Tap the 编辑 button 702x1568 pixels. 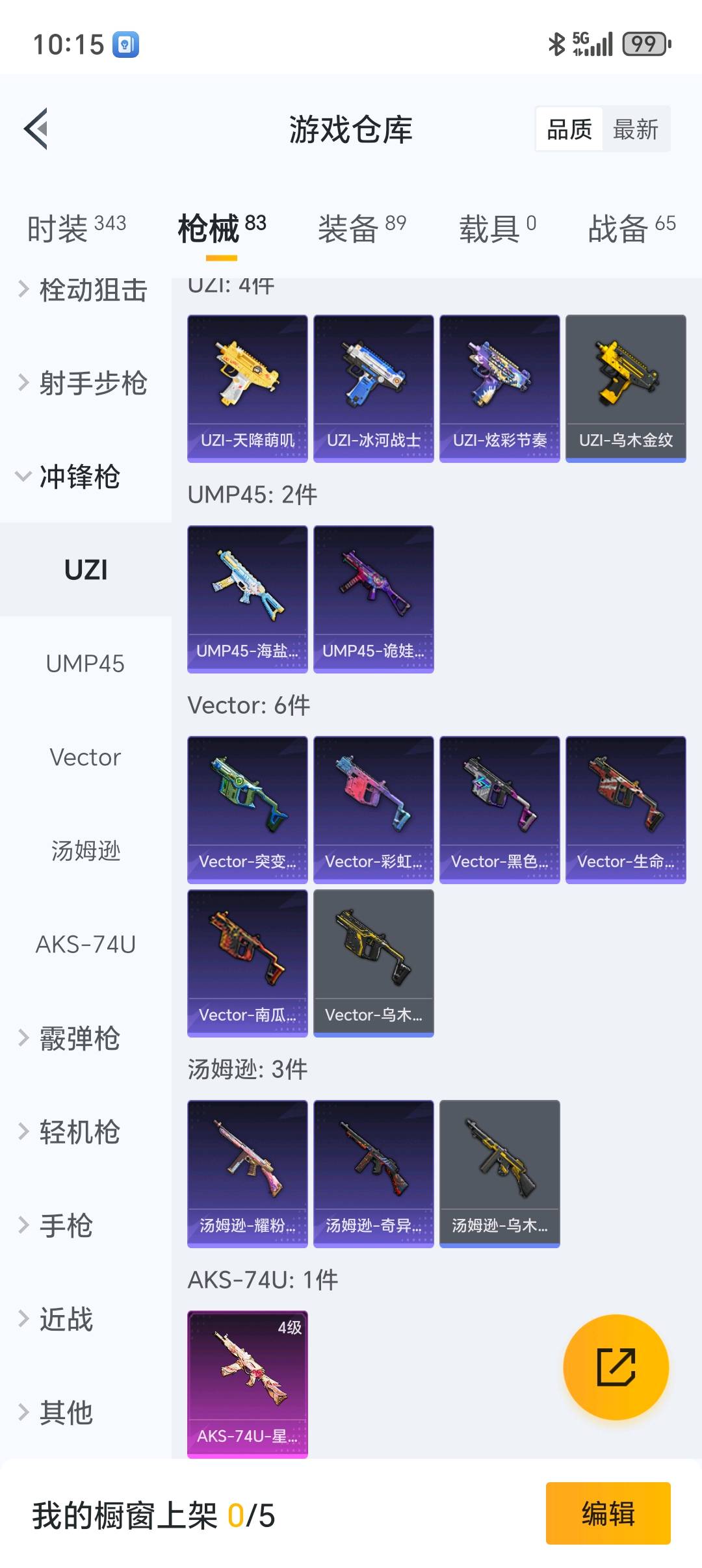pos(608,1513)
